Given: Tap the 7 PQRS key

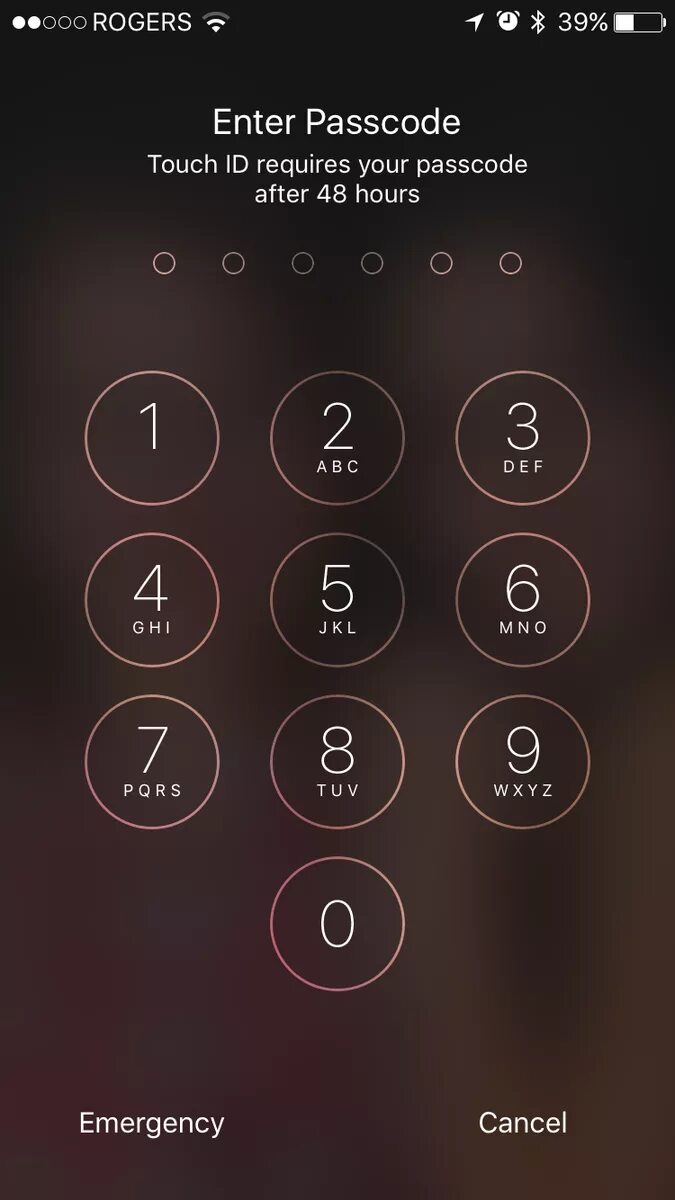Looking at the screenshot, I should (x=152, y=762).
